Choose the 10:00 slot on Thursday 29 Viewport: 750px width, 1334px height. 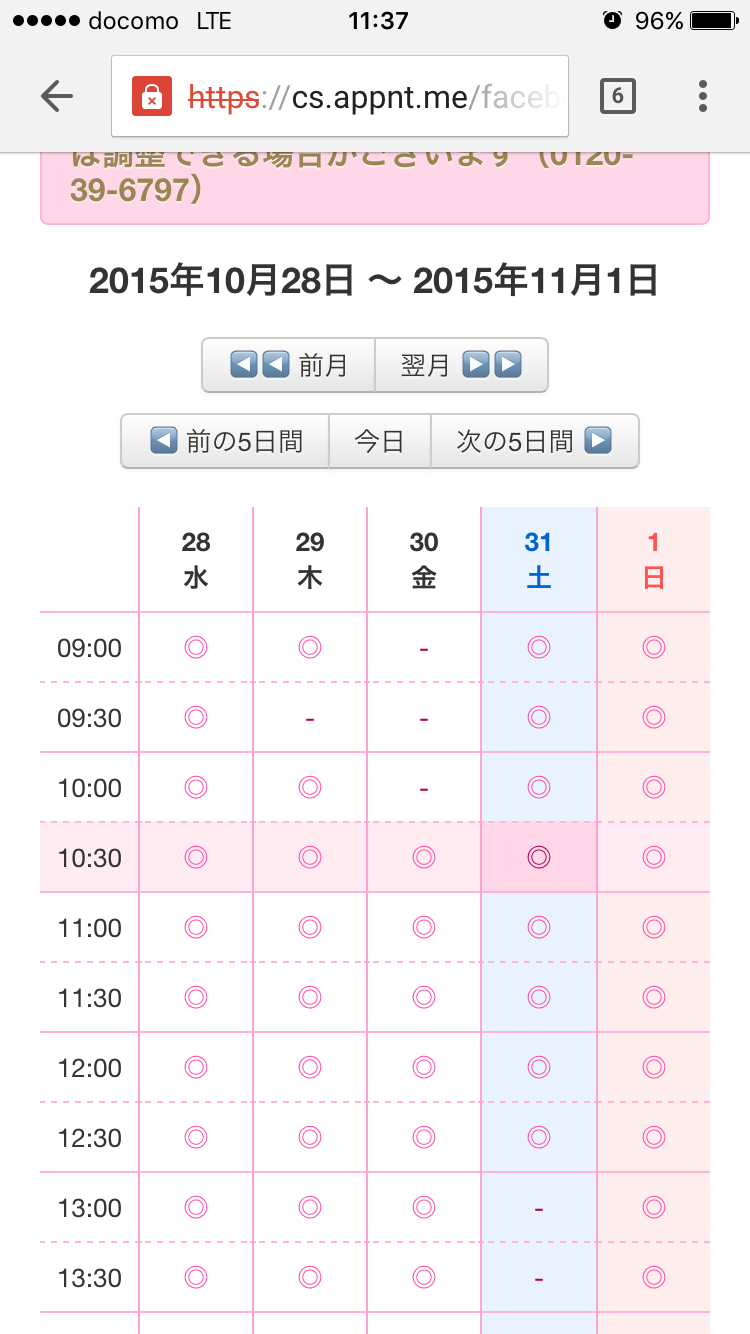(310, 787)
